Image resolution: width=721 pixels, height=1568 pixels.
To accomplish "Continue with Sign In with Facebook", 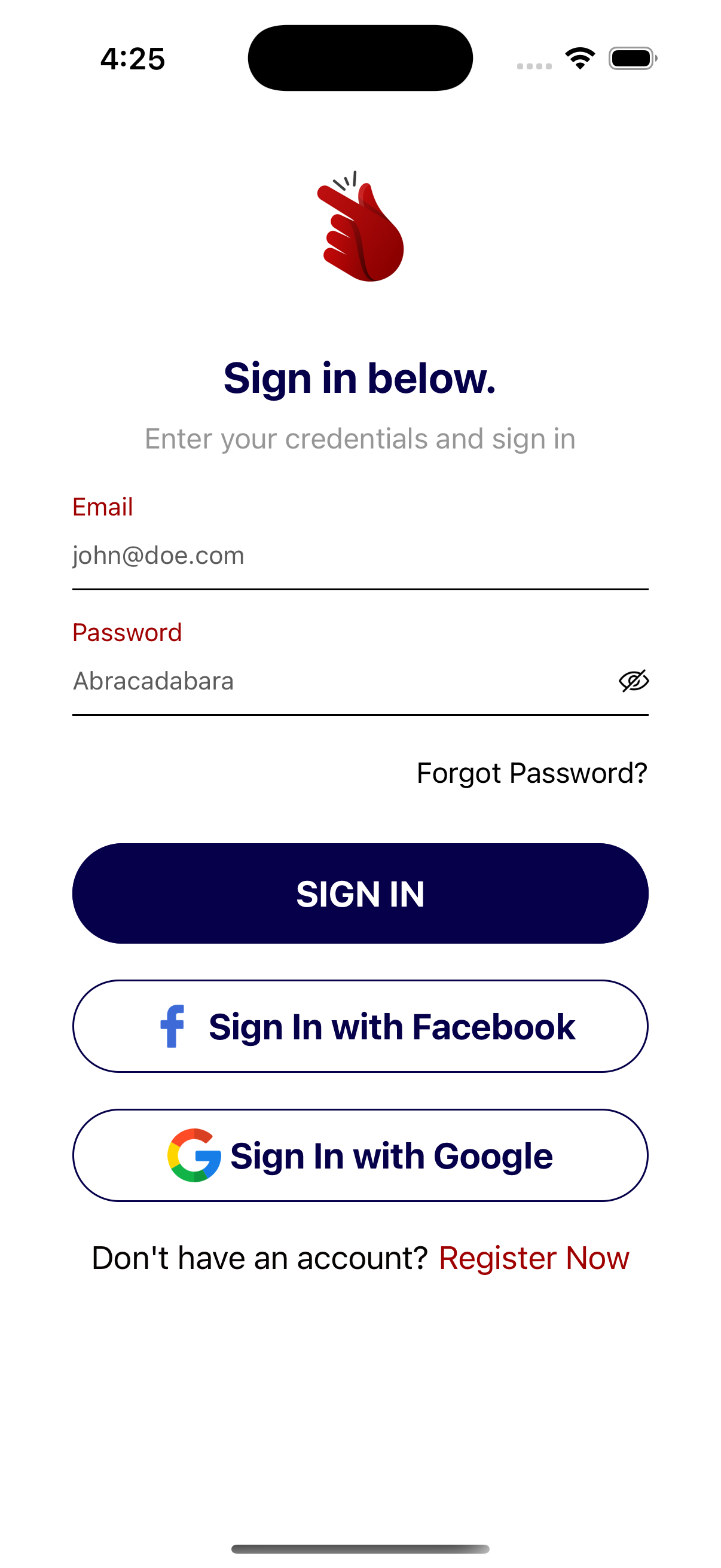I will (360, 1026).
